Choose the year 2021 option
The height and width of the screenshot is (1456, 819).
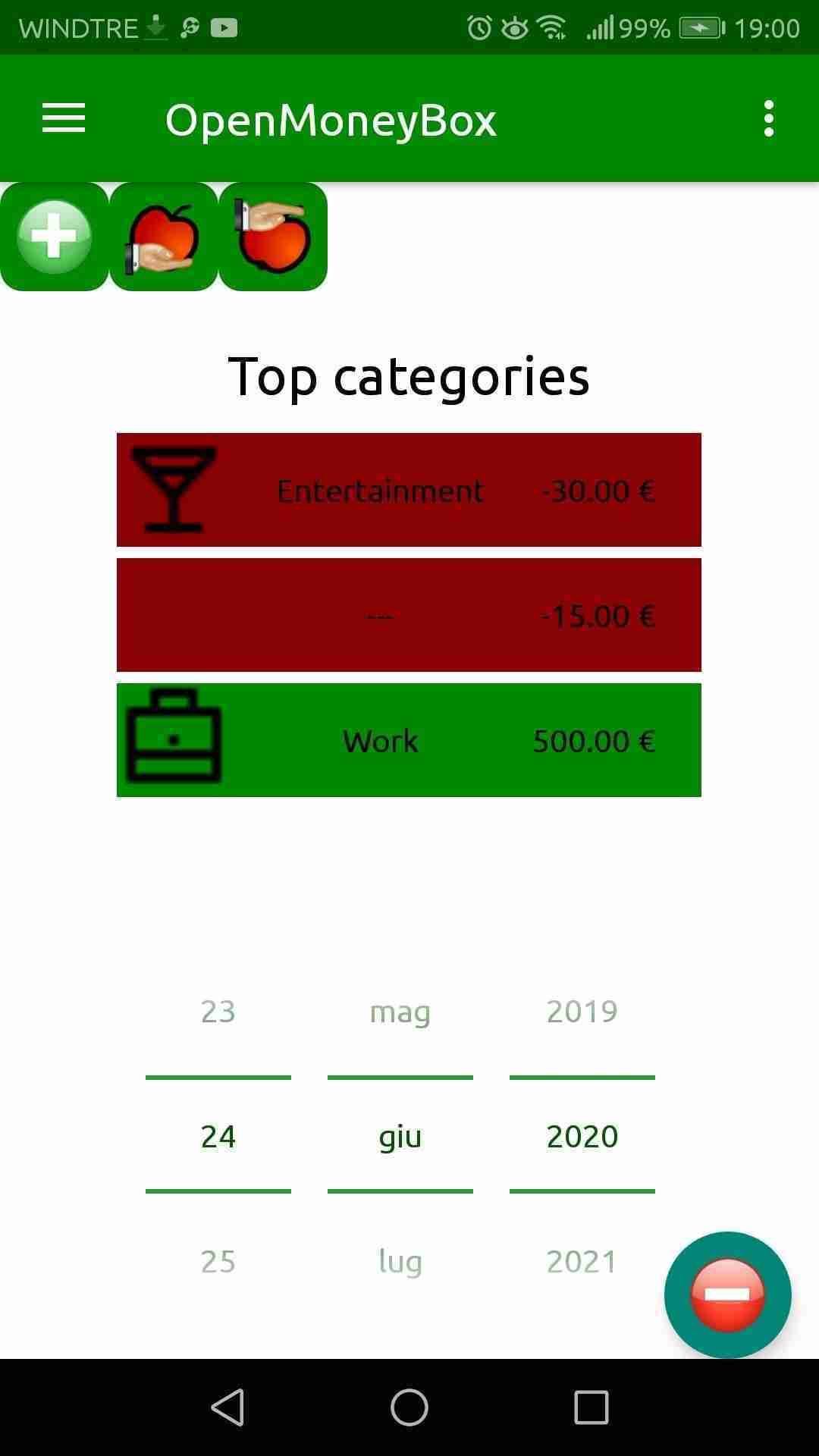click(580, 1261)
